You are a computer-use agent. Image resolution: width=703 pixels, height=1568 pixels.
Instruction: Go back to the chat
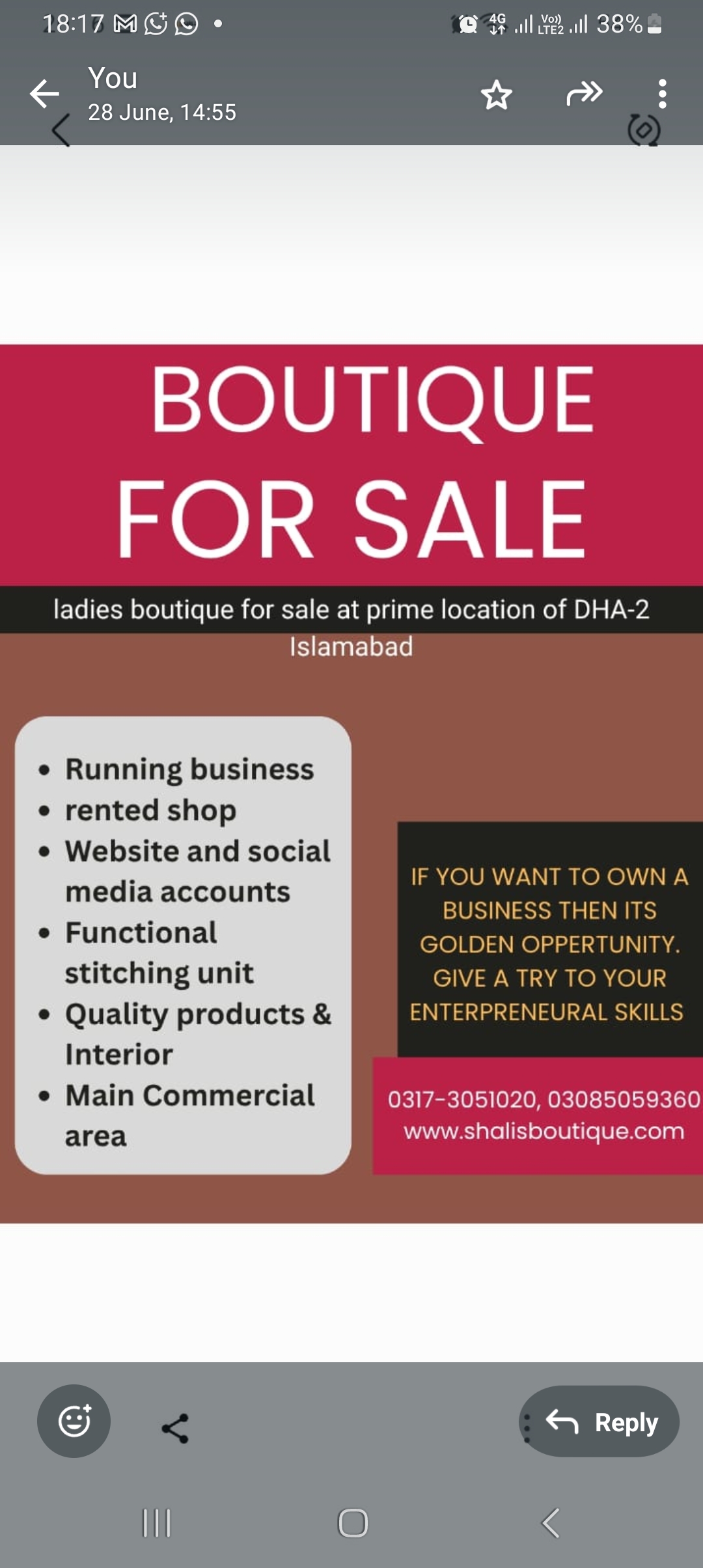click(x=44, y=94)
